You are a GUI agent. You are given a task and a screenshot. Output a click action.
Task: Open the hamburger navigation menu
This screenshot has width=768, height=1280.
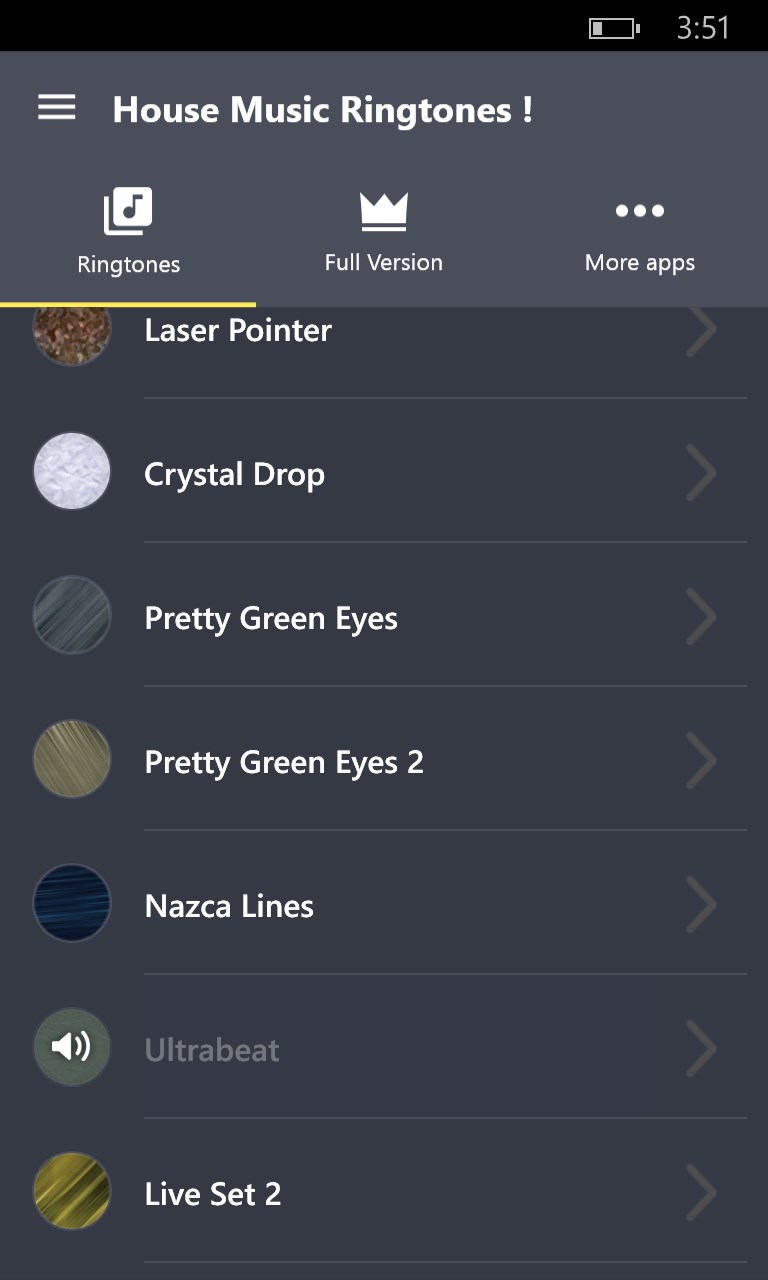point(57,108)
